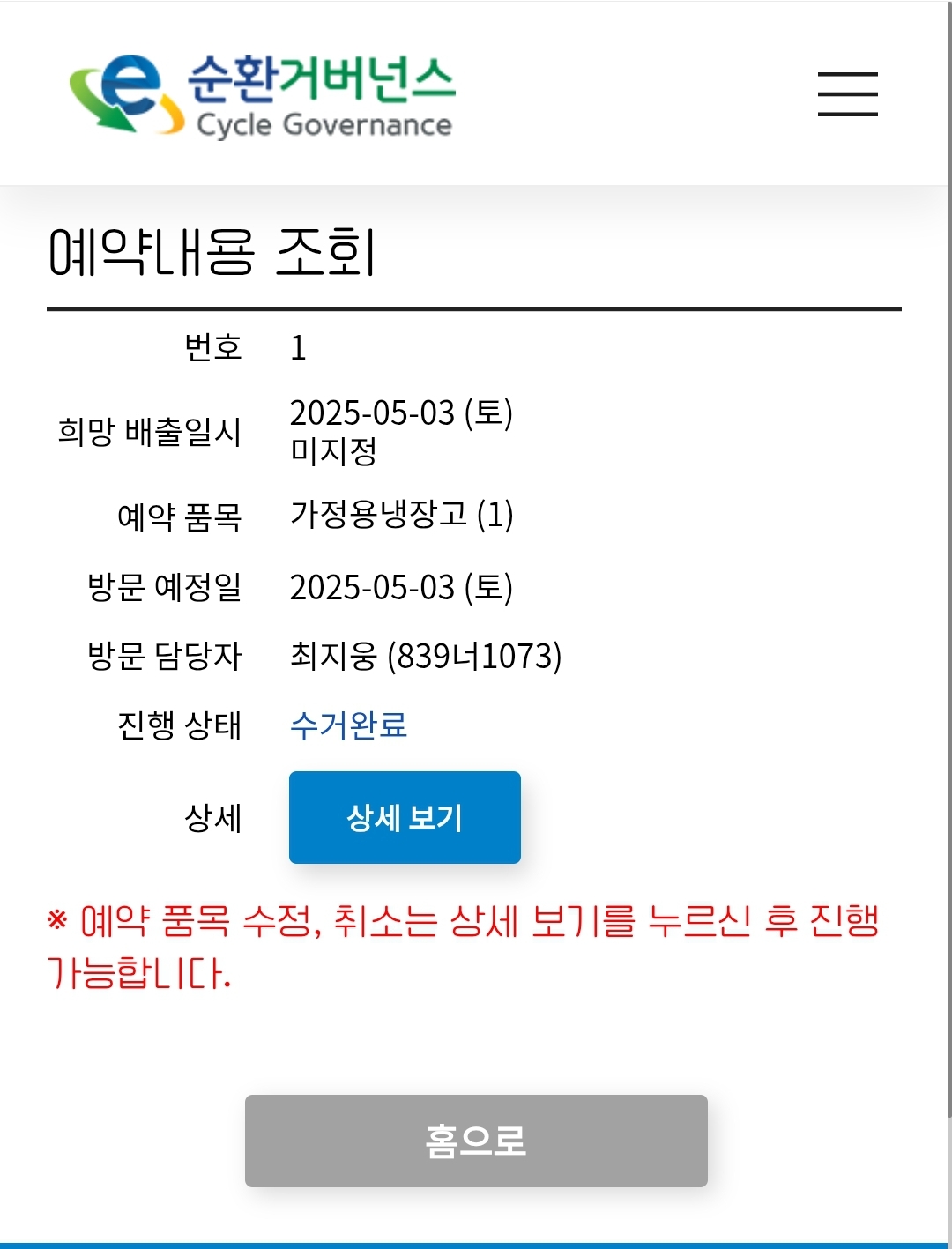This screenshot has width=952, height=1249.
Task: Tap the 상세 보기 button
Action: pyautogui.click(x=405, y=817)
